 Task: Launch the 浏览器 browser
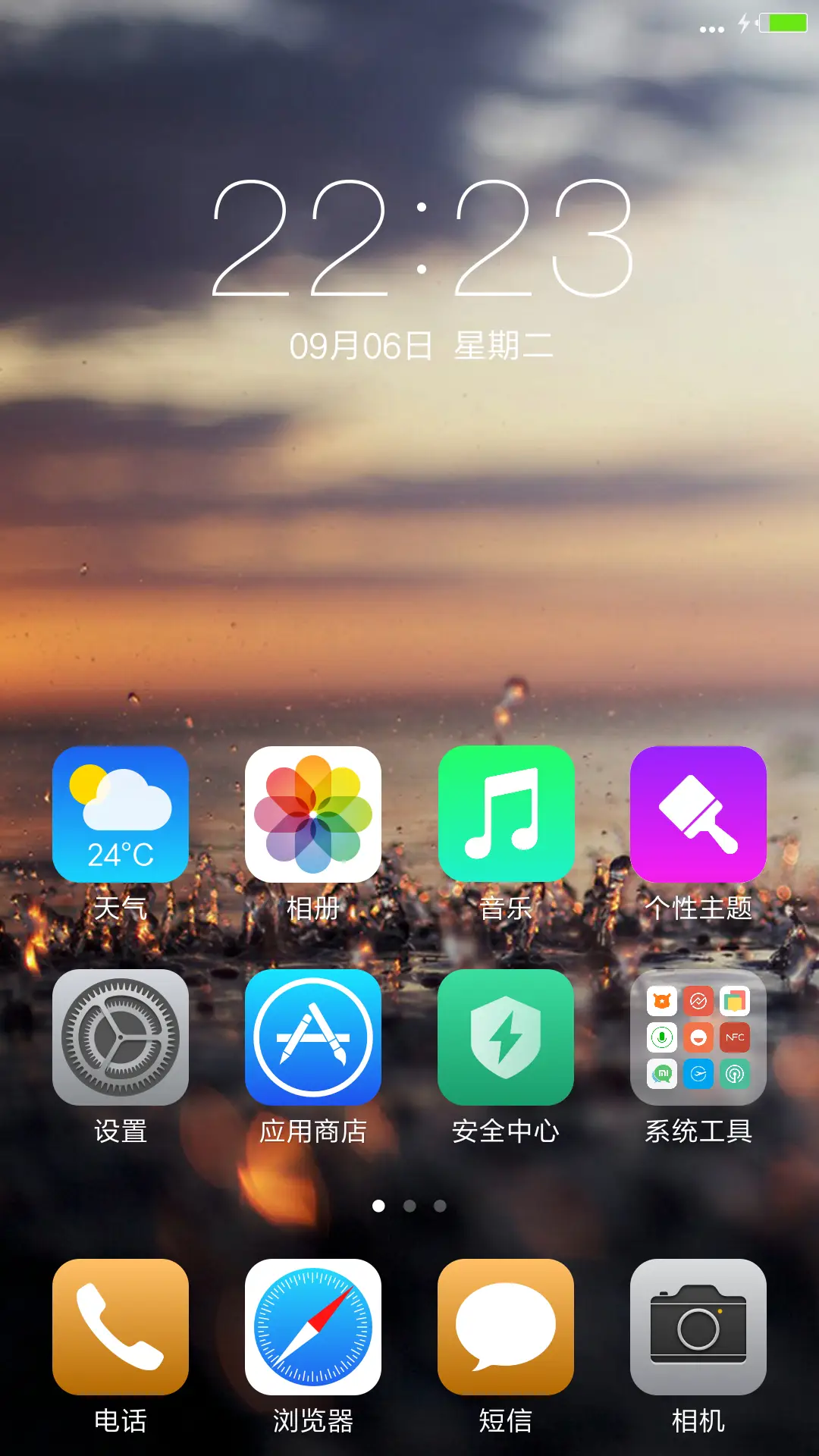(313, 1326)
